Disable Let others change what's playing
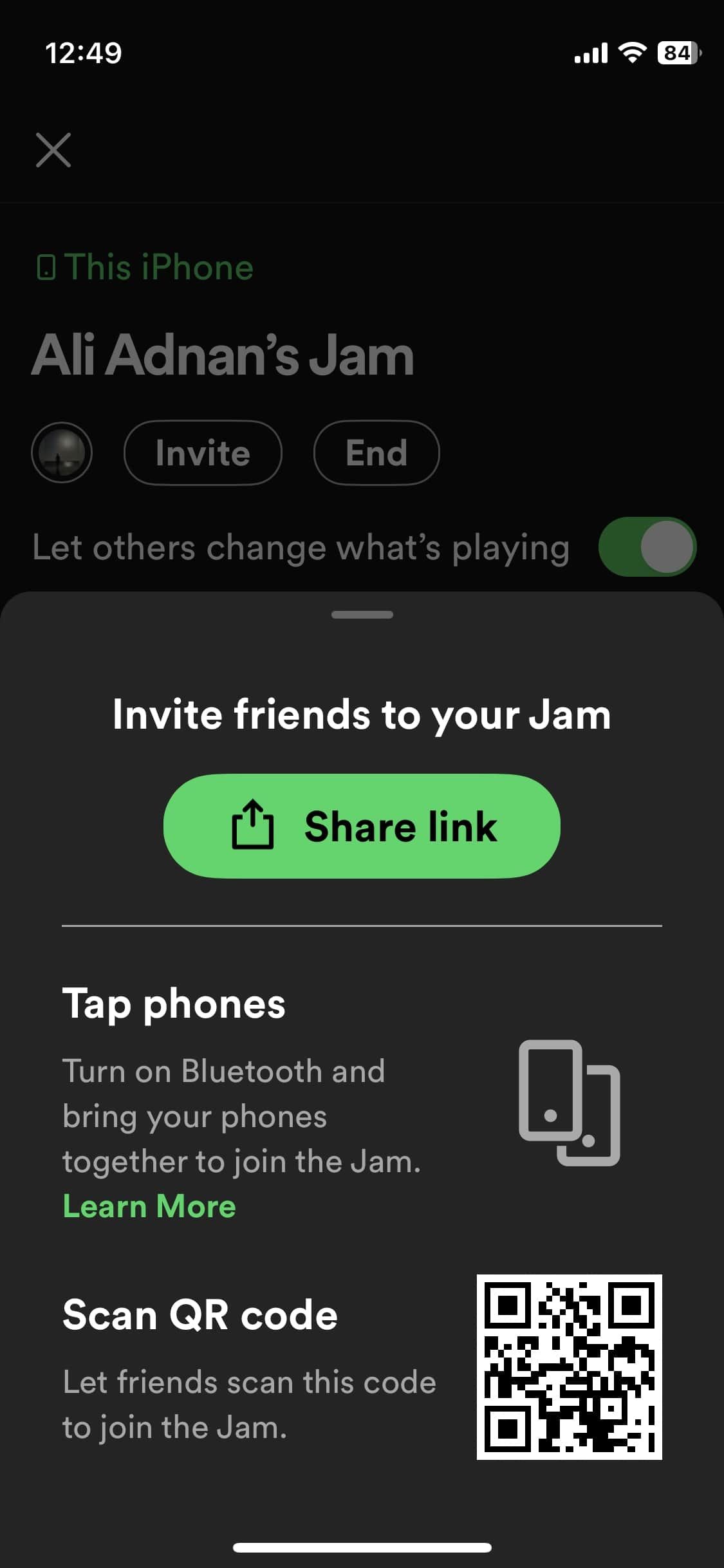The height and width of the screenshot is (1568, 724). pos(647,546)
